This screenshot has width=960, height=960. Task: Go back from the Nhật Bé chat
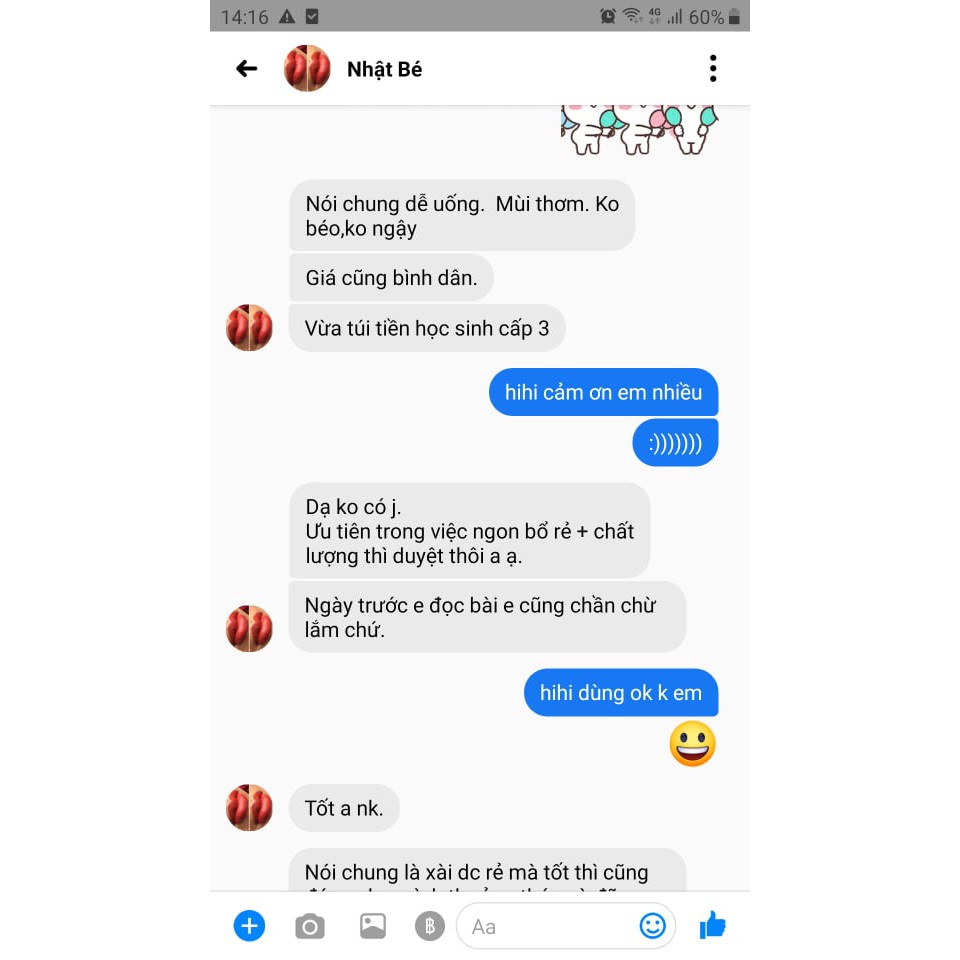pyautogui.click(x=246, y=69)
